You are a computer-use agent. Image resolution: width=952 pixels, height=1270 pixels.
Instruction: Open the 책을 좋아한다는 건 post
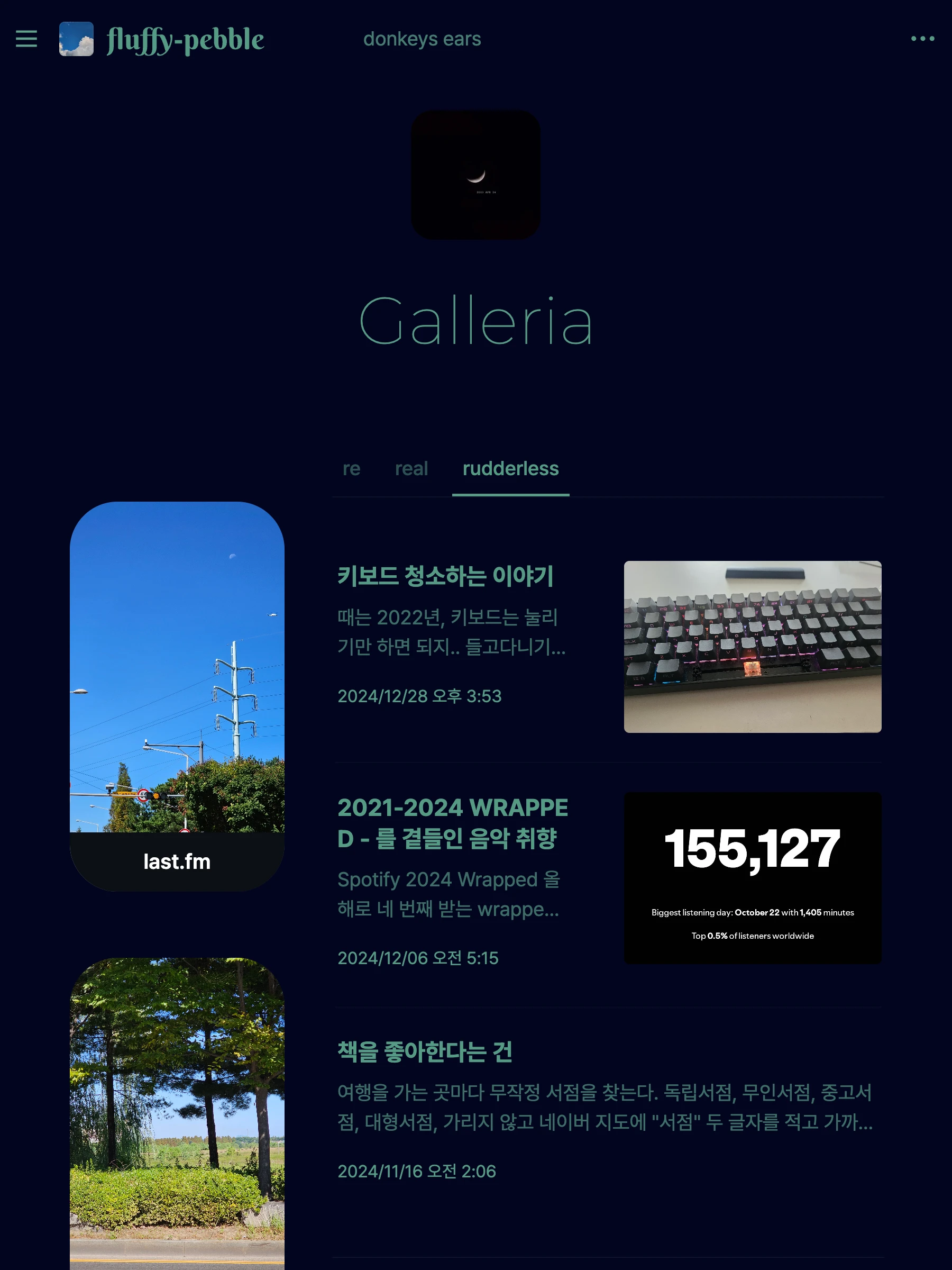click(x=425, y=1052)
